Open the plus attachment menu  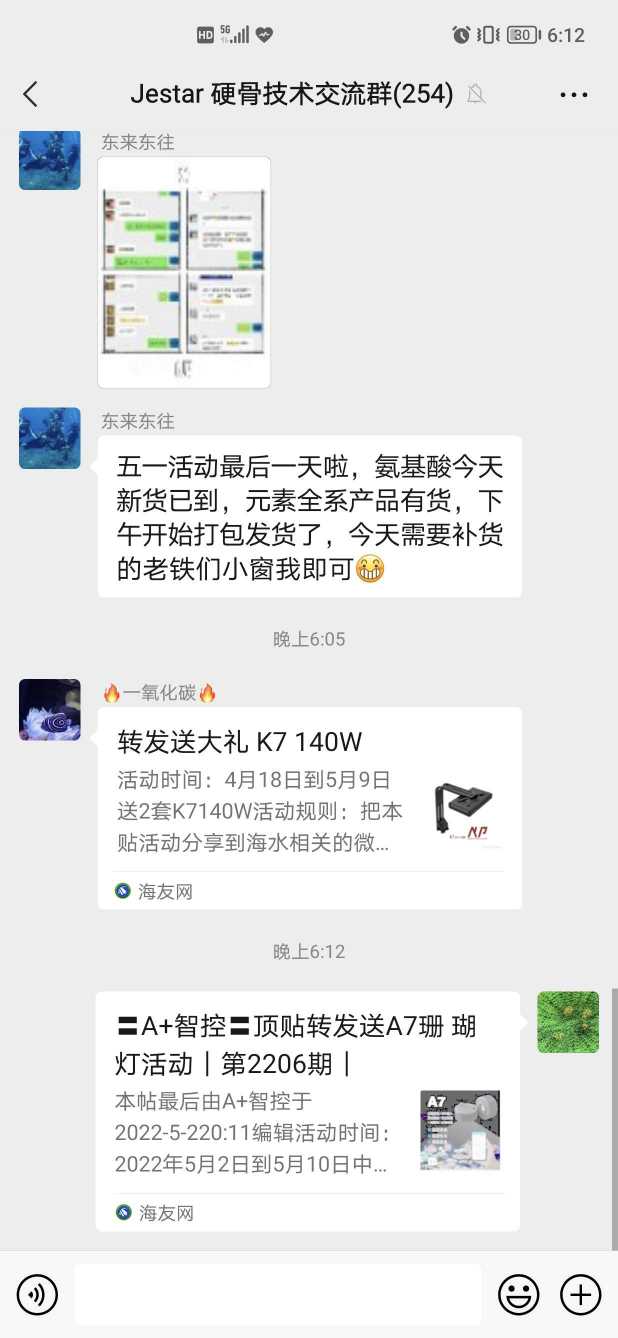pos(580,1295)
